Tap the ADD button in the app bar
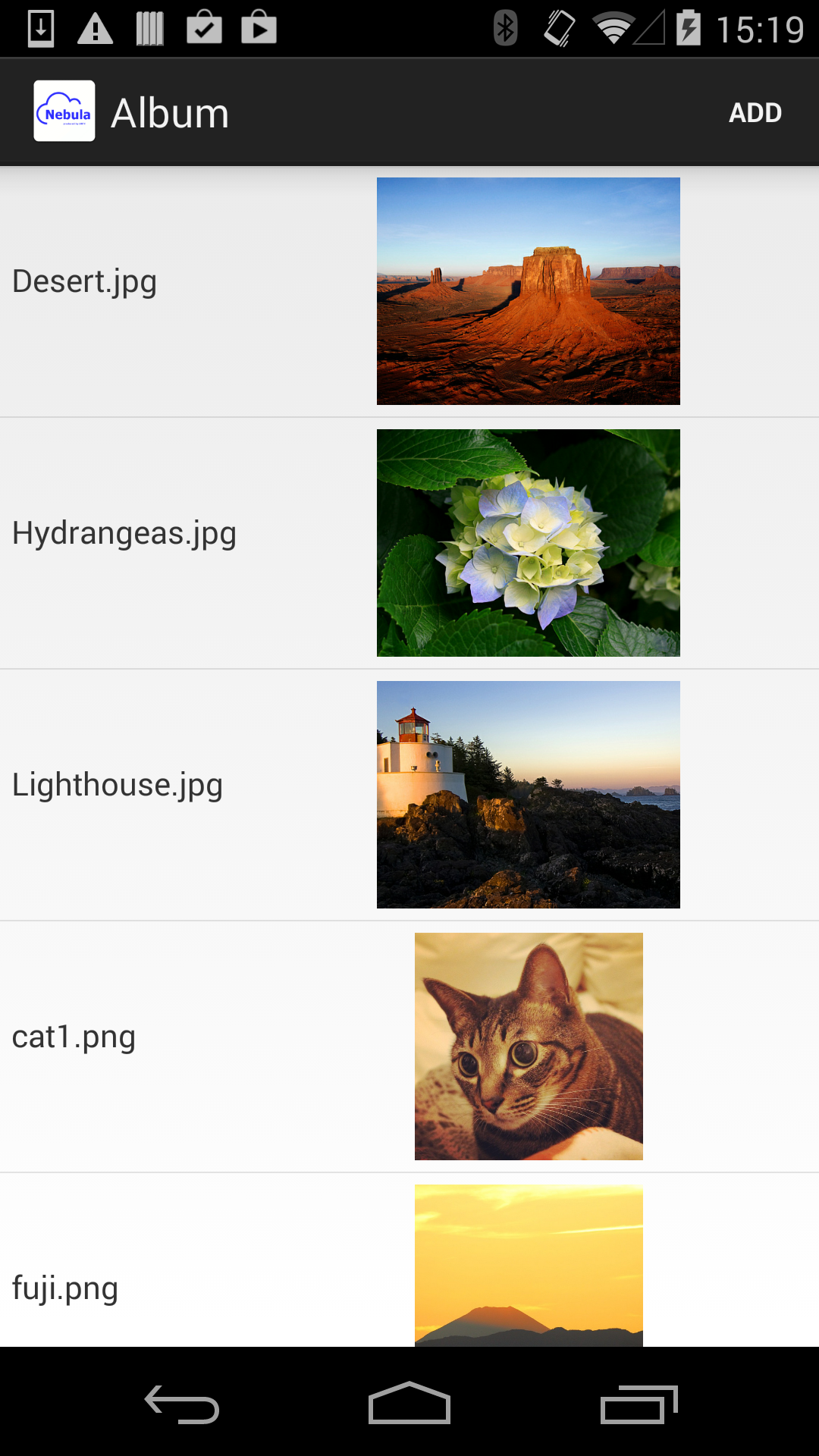 755,112
